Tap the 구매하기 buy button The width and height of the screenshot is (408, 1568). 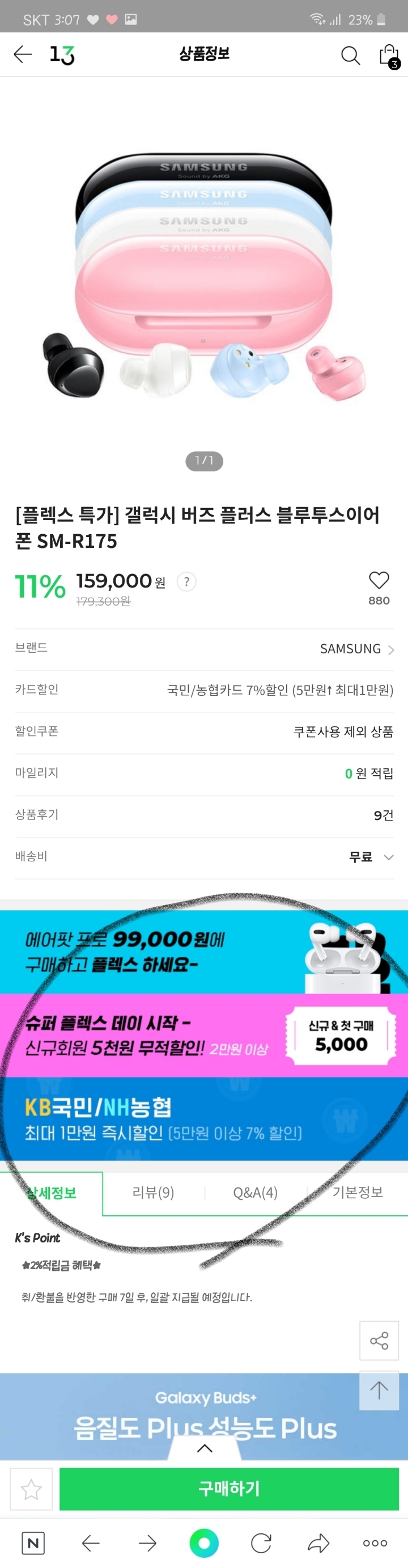click(x=229, y=1488)
